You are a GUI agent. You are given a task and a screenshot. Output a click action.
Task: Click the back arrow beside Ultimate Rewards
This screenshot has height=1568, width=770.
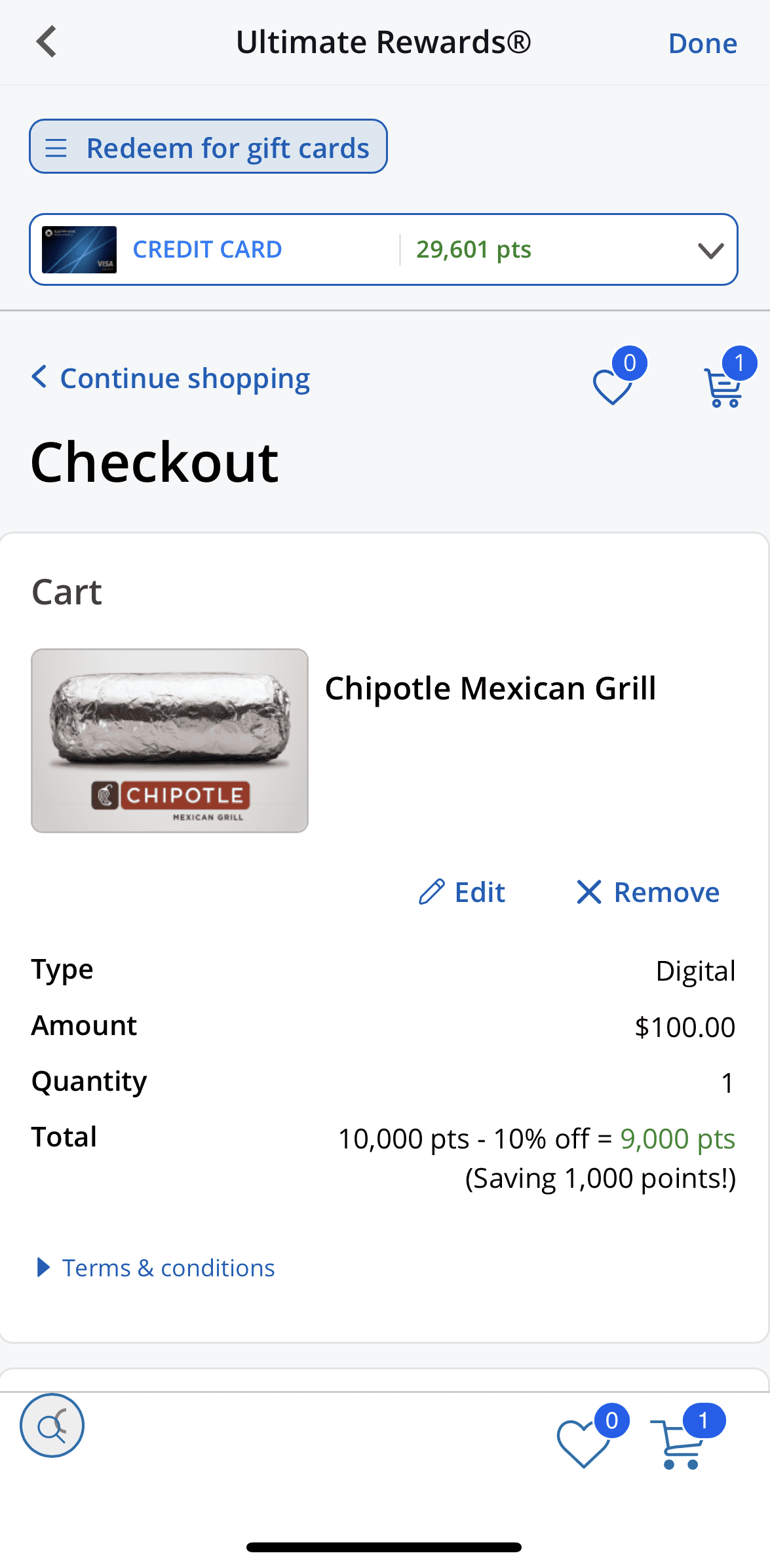[x=45, y=41]
